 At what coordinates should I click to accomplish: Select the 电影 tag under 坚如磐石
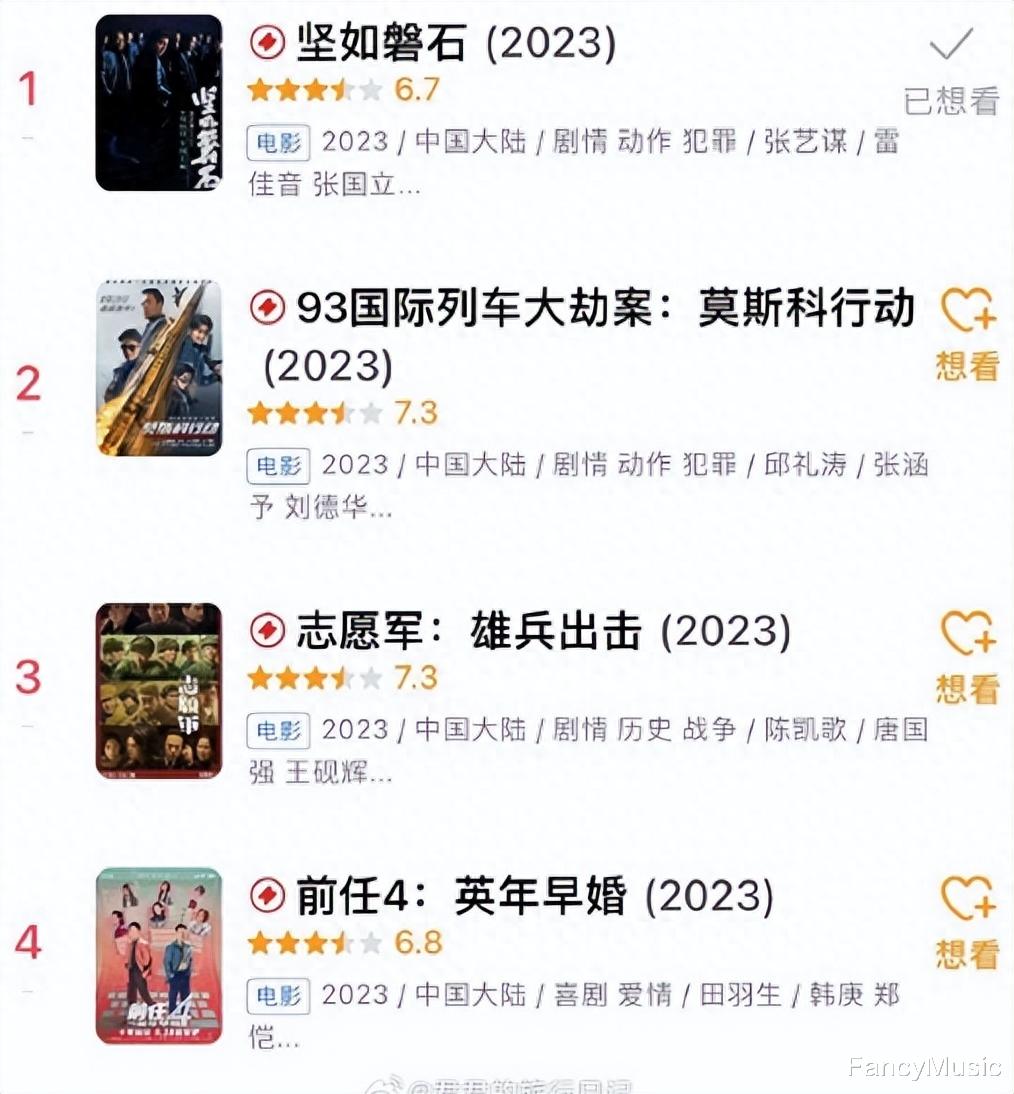coord(278,141)
